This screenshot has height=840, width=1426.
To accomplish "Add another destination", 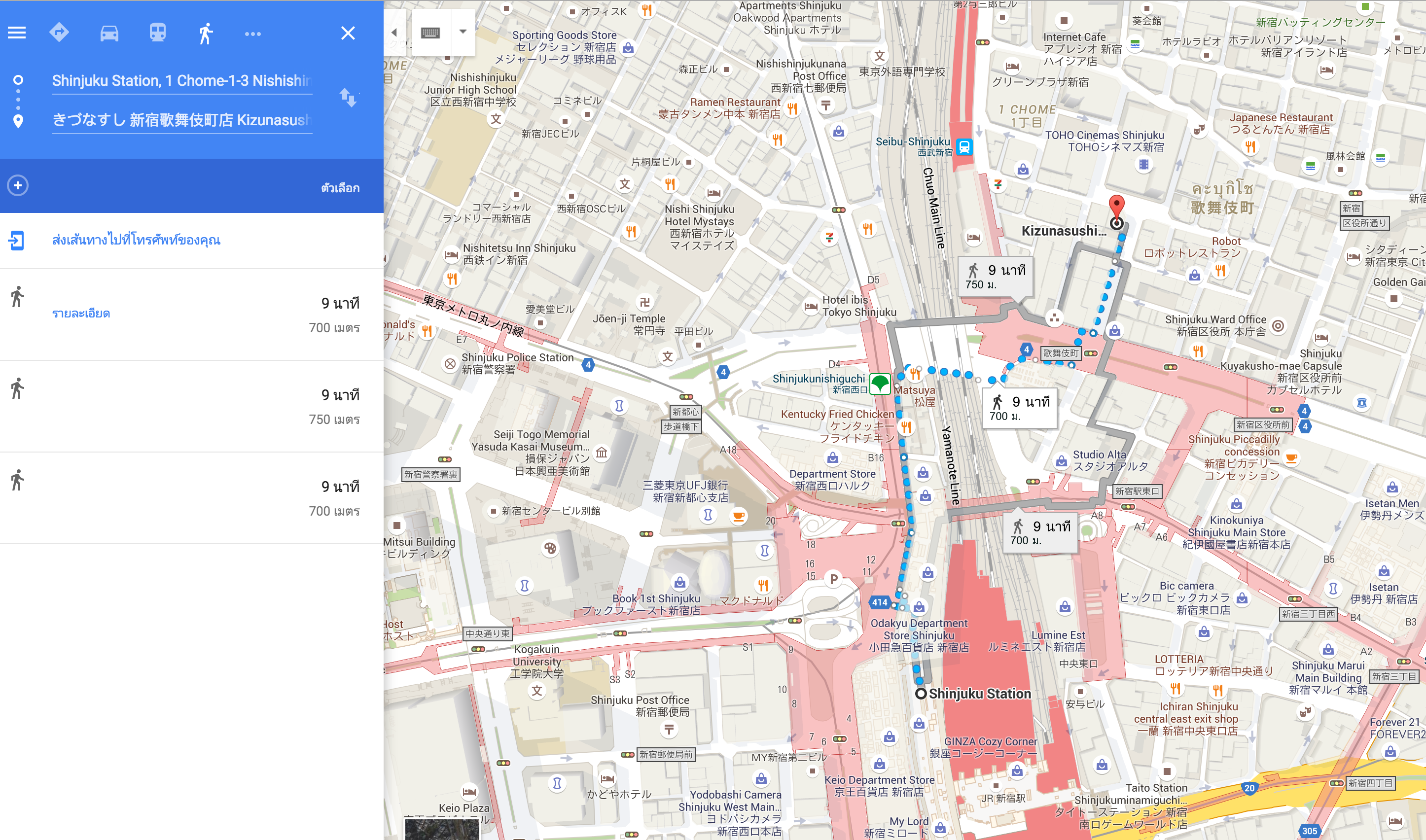I will (18, 186).
